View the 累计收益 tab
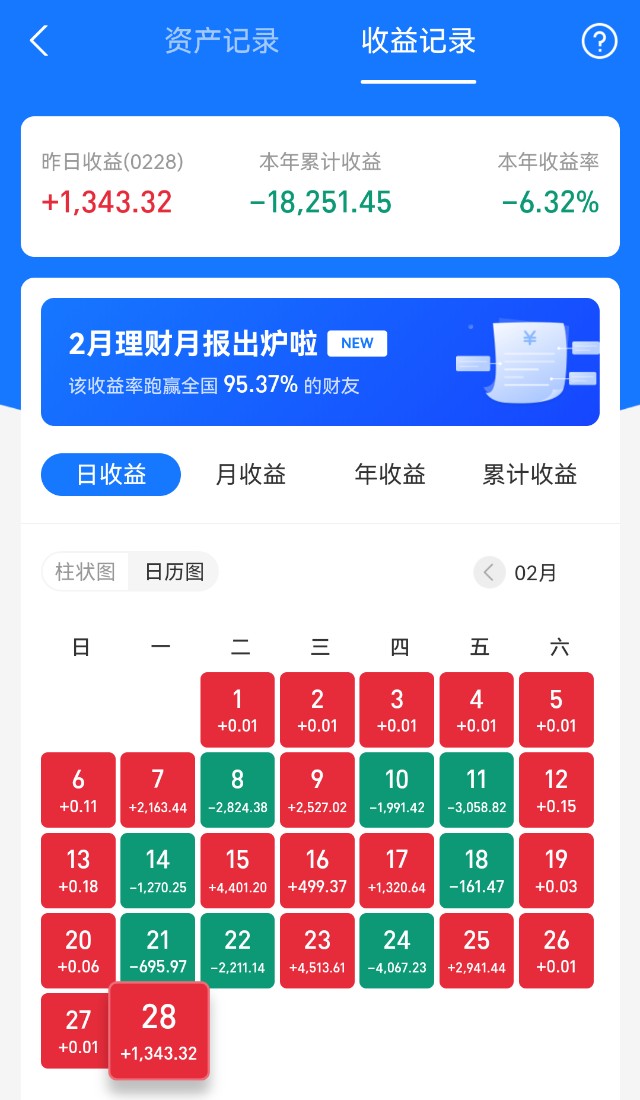This screenshot has height=1100, width=640. click(x=530, y=474)
